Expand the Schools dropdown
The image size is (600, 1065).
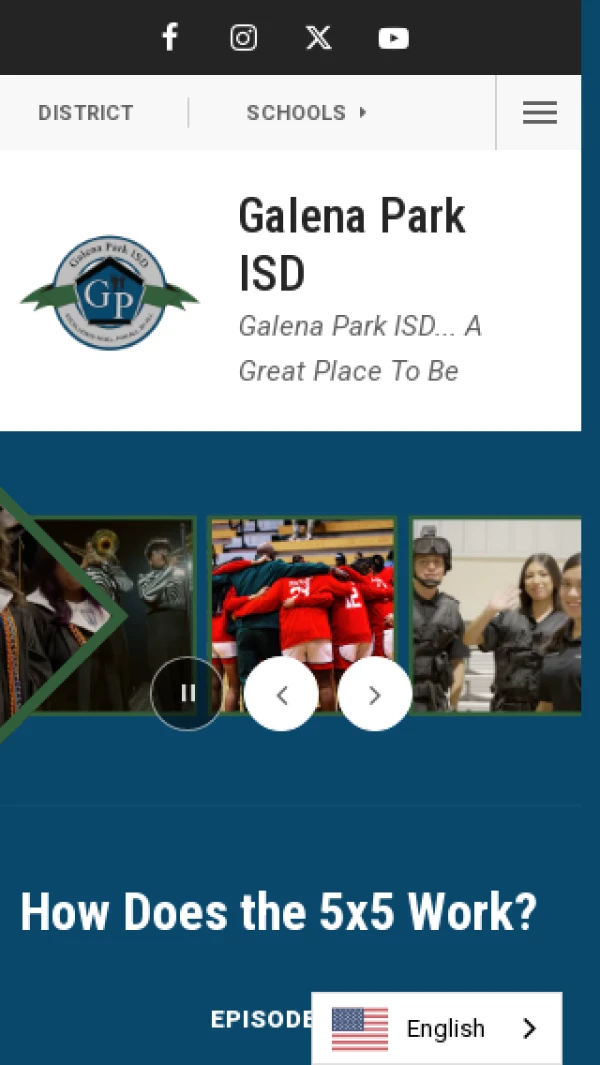[306, 113]
